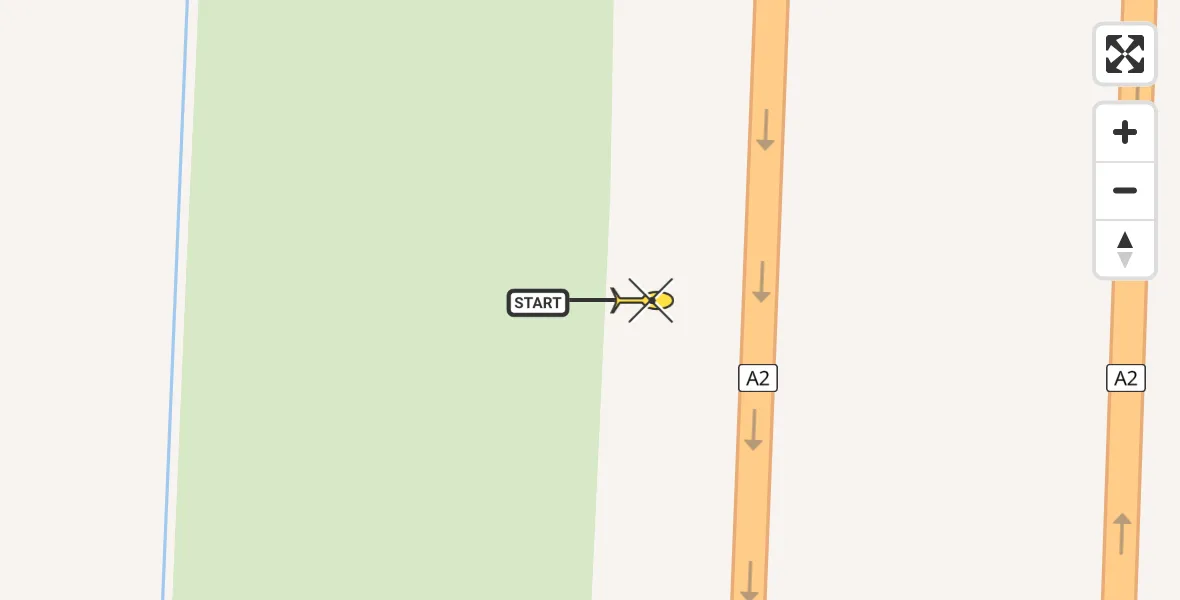Reset map bearing to north
Viewport: 1180px width, 600px height.
point(1124,249)
